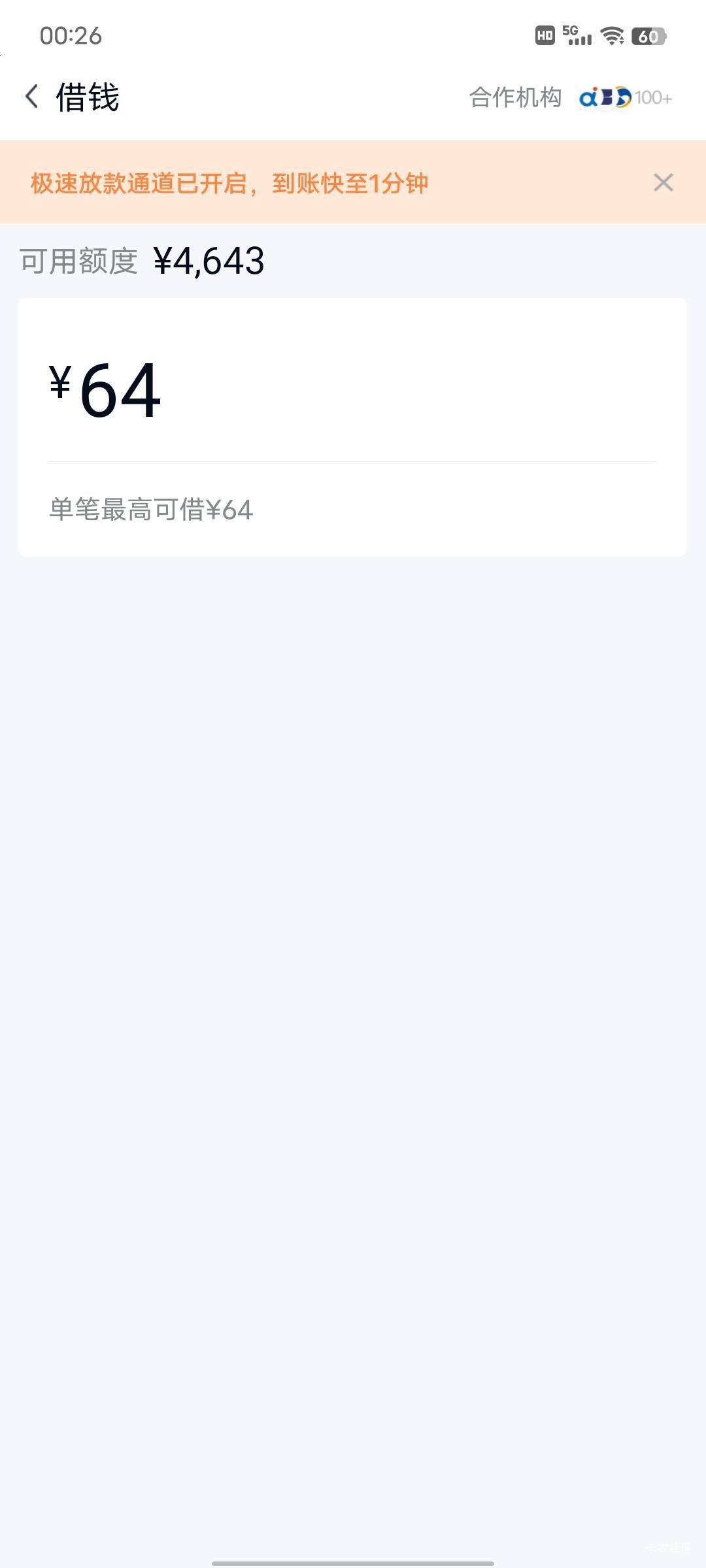Tap the ¥64 loan amount field
This screenshot has width=706, height=1568.
352,389
